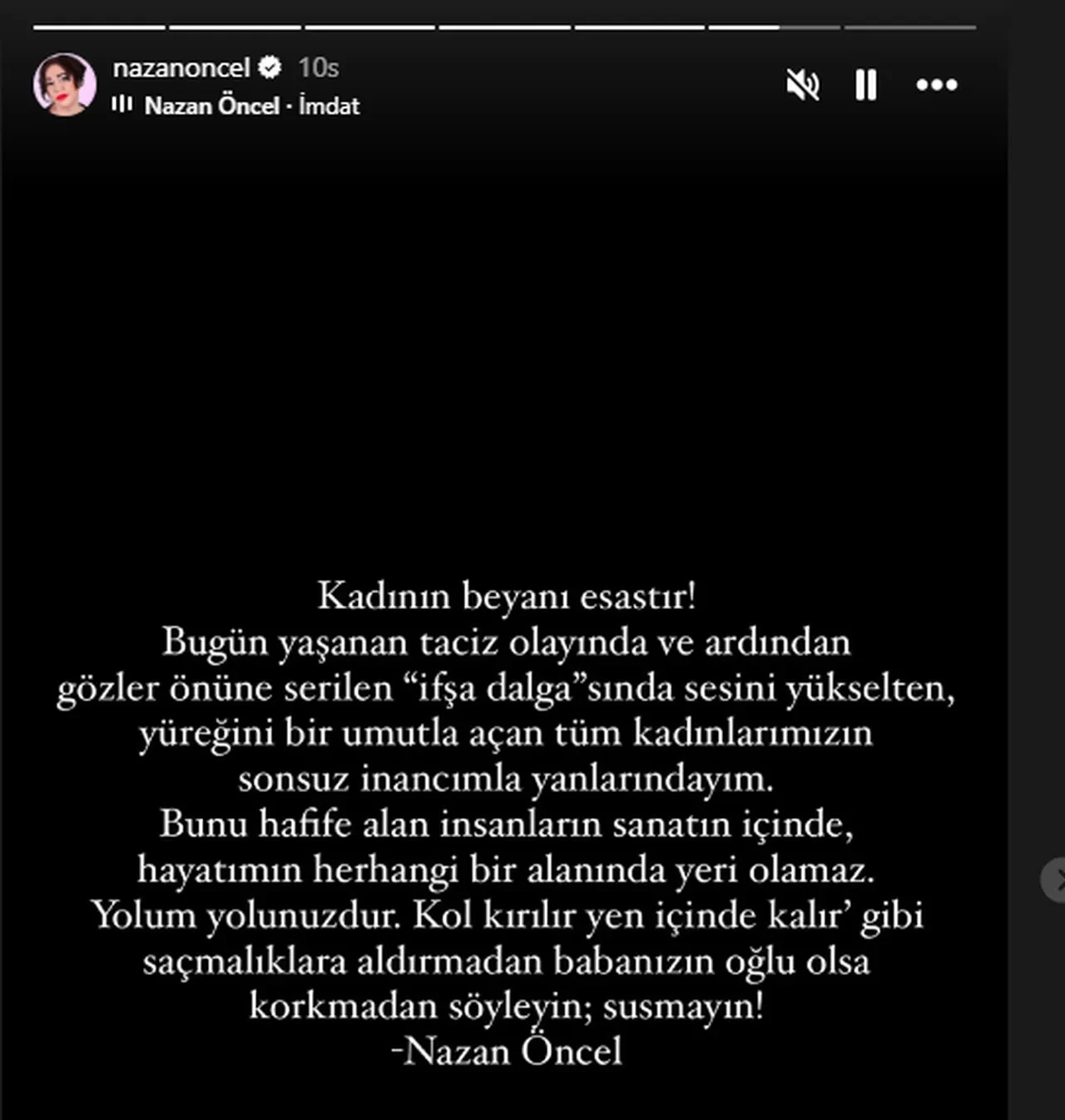Click the 10s timestamp label
This screenshot has height=1120, width=1065.
point(318,68)
